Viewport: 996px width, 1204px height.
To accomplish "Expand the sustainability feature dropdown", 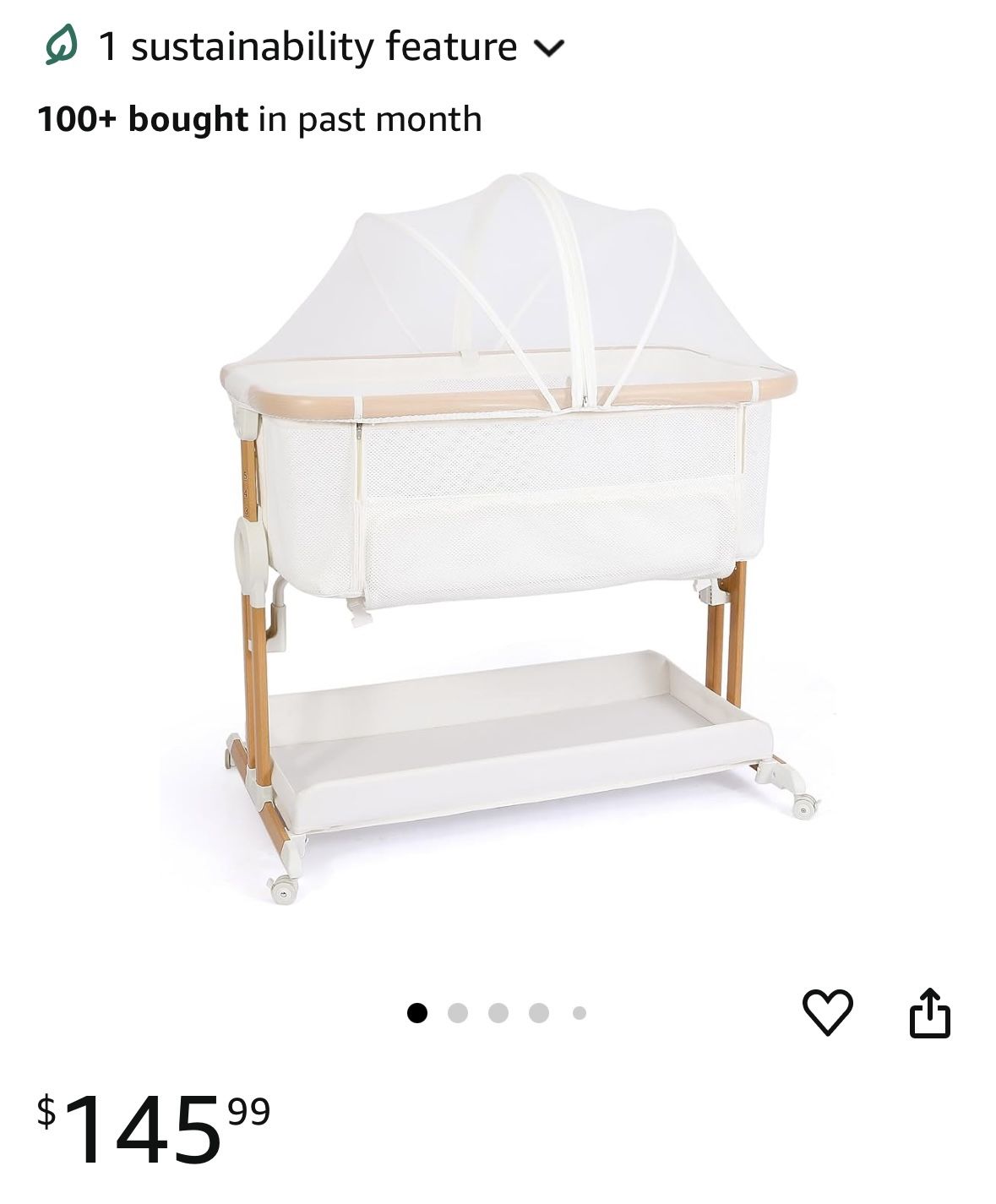I will click(548, 47).
